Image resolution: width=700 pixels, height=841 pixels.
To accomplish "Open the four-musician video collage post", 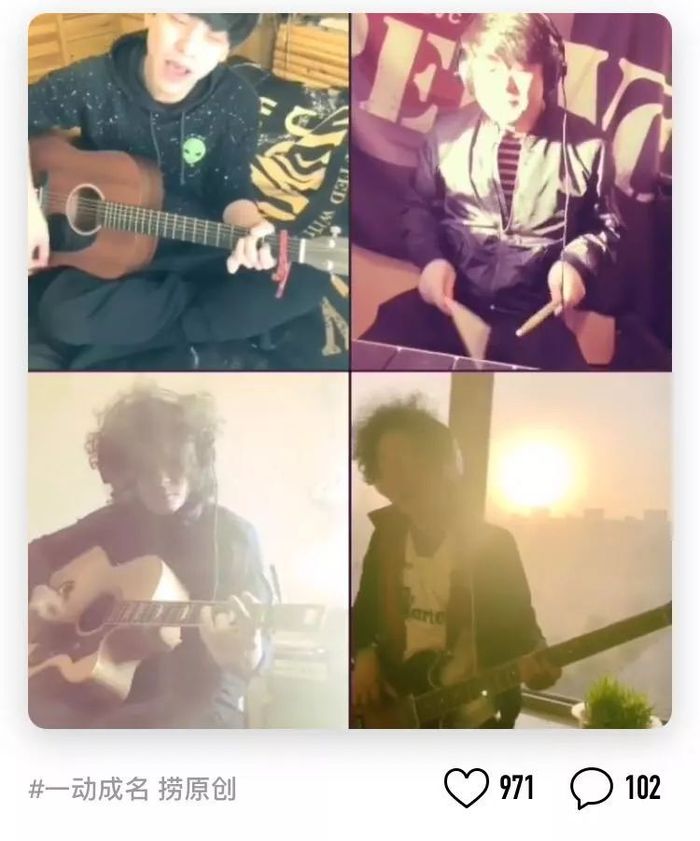I will click(349, 371).
